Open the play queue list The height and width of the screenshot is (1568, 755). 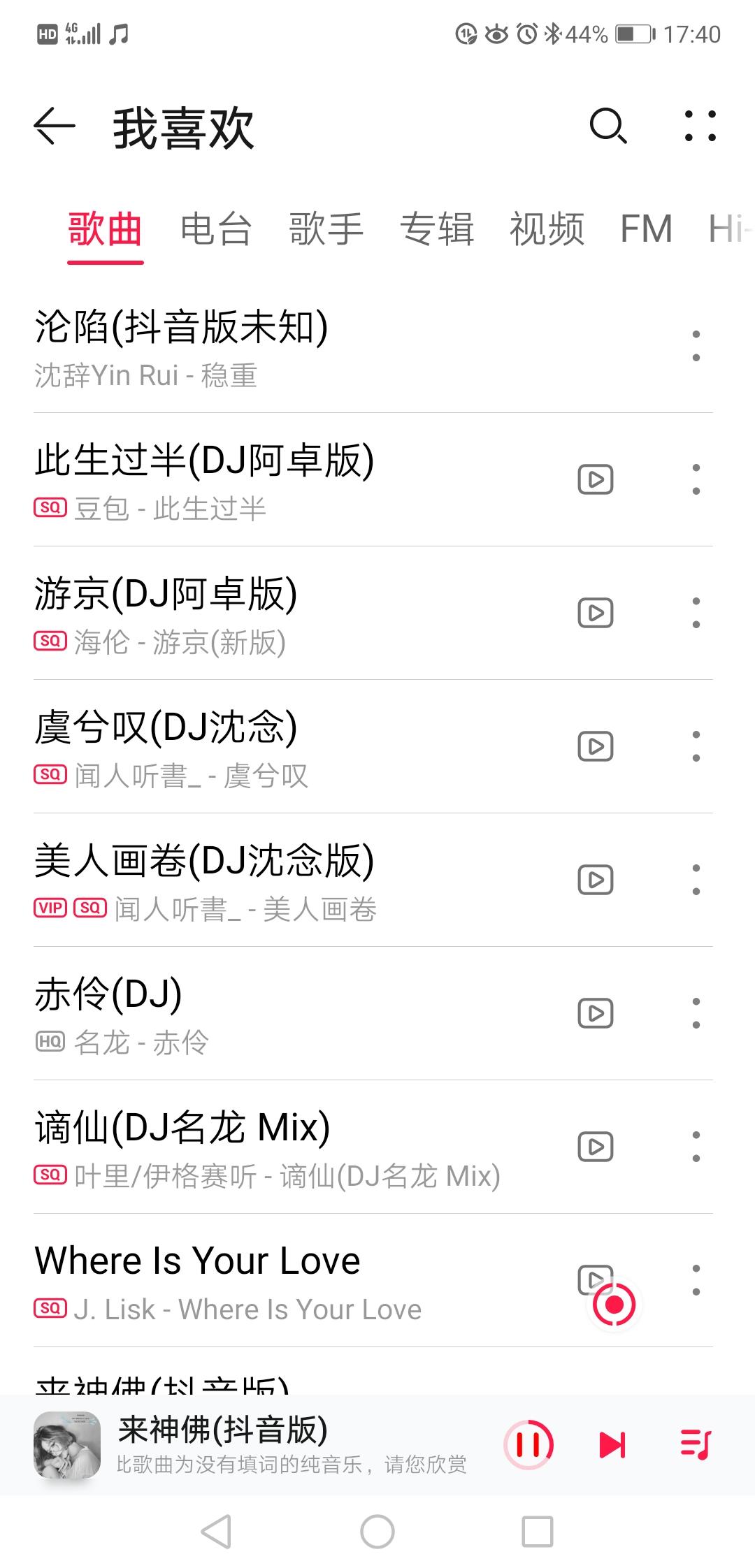695,1444
